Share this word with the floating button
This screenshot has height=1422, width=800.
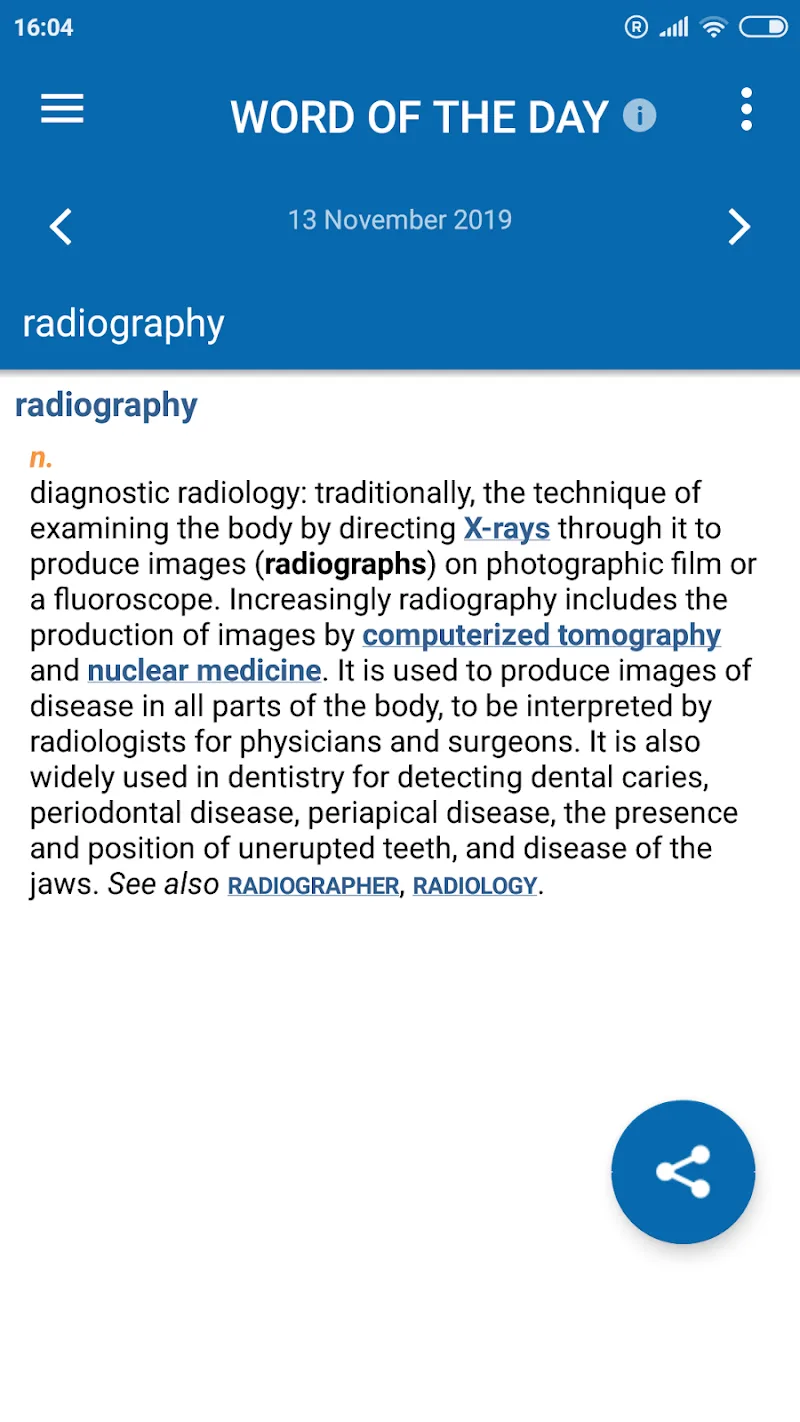pyautogui.click(x=683, y=1171)
